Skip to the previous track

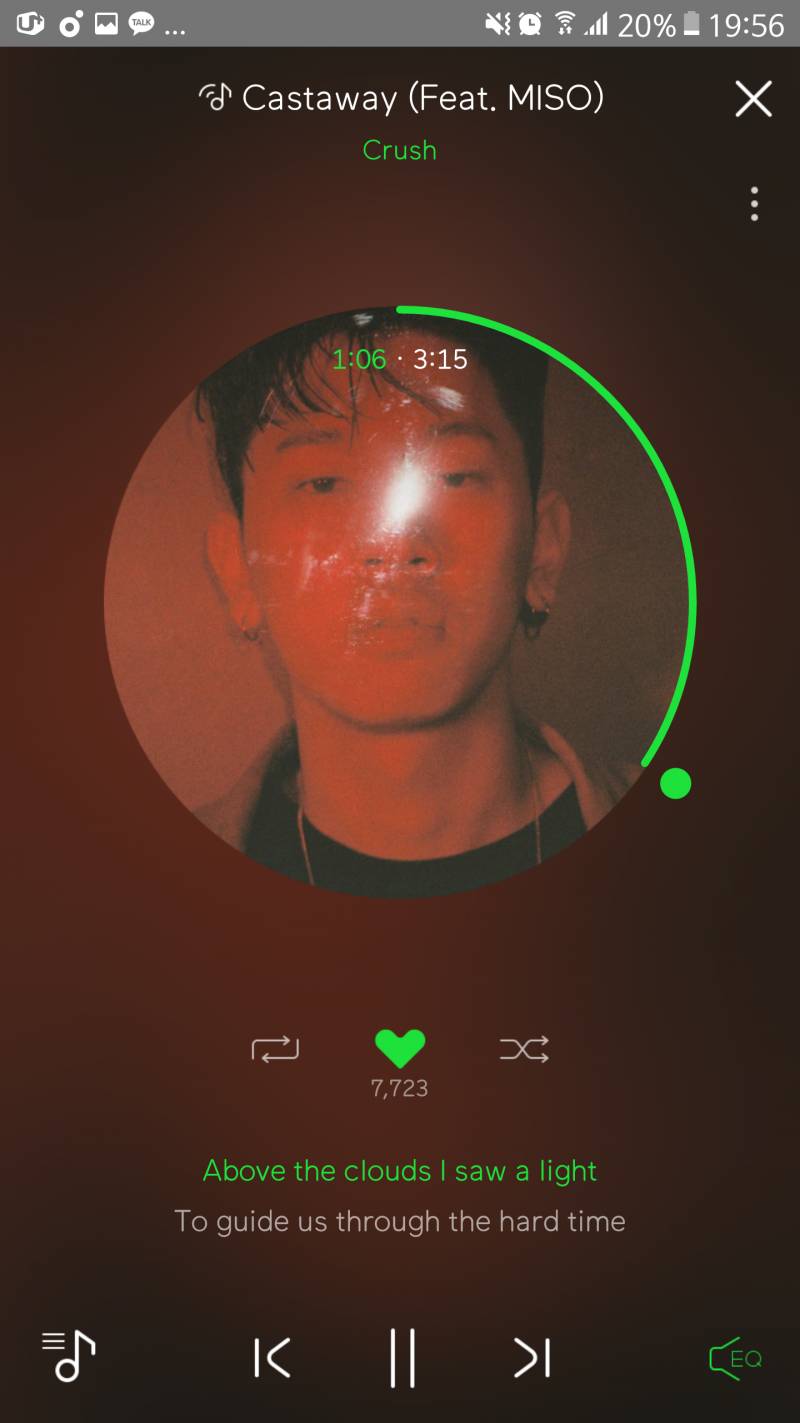[271, 1357]
